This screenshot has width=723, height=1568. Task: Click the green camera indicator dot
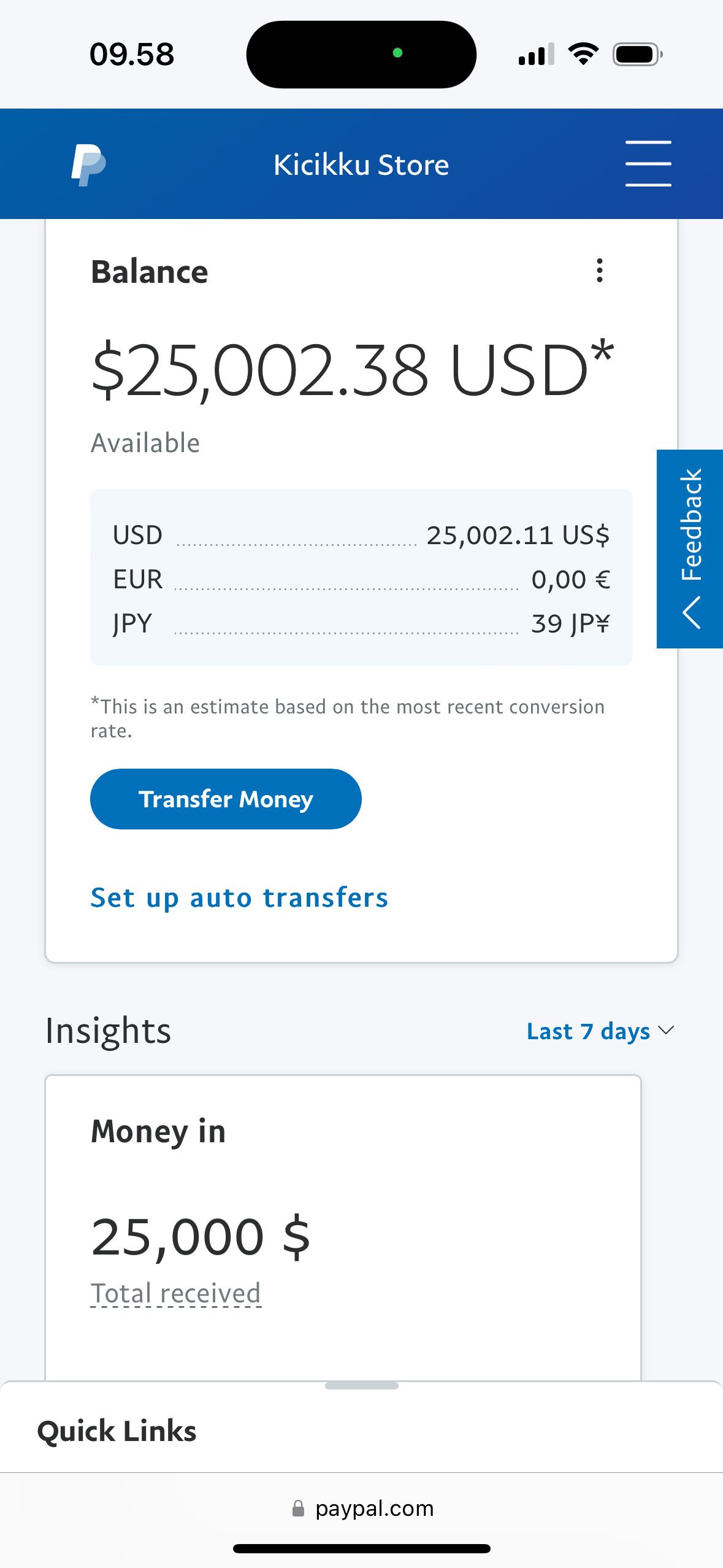pos(397,53)
